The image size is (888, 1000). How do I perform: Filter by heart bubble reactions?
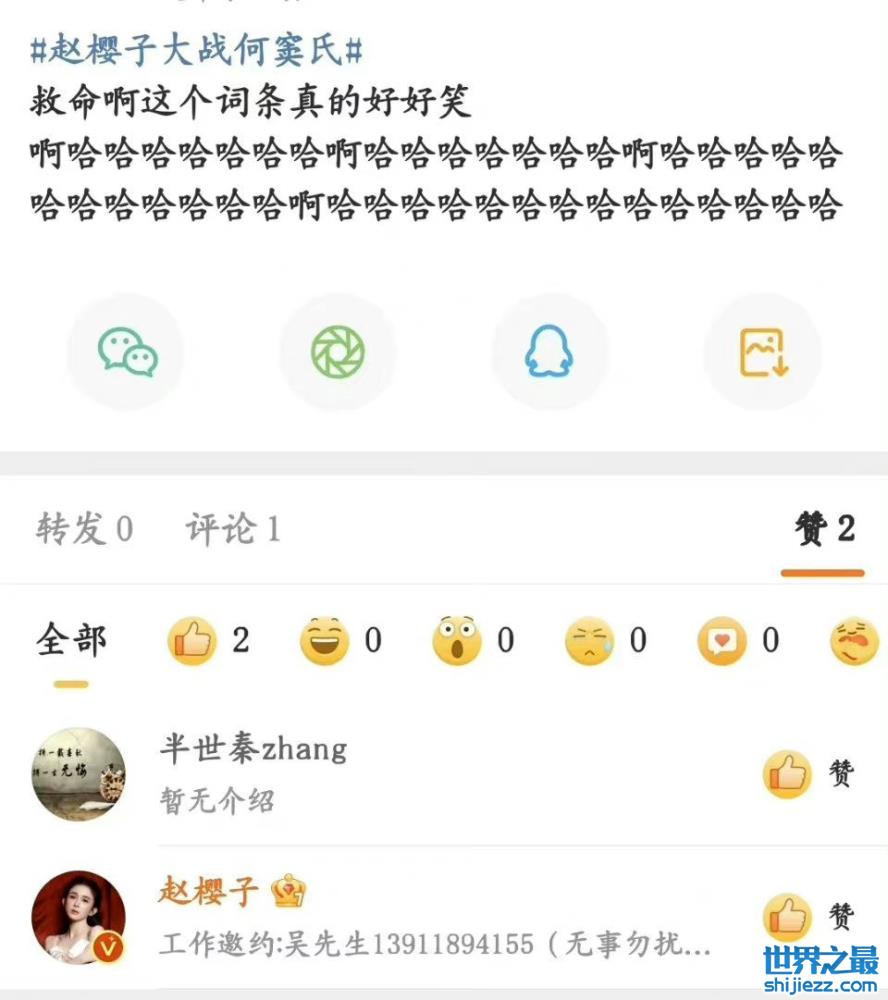(x=738, y=640)
